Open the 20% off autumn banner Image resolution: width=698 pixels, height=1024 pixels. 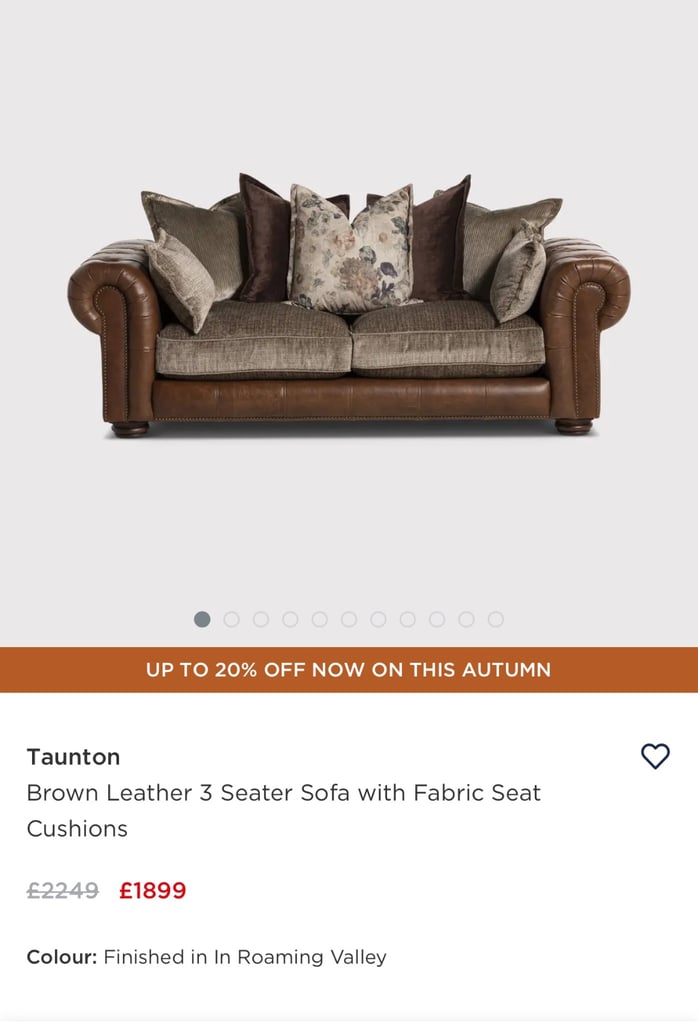[x=349, y=669]
